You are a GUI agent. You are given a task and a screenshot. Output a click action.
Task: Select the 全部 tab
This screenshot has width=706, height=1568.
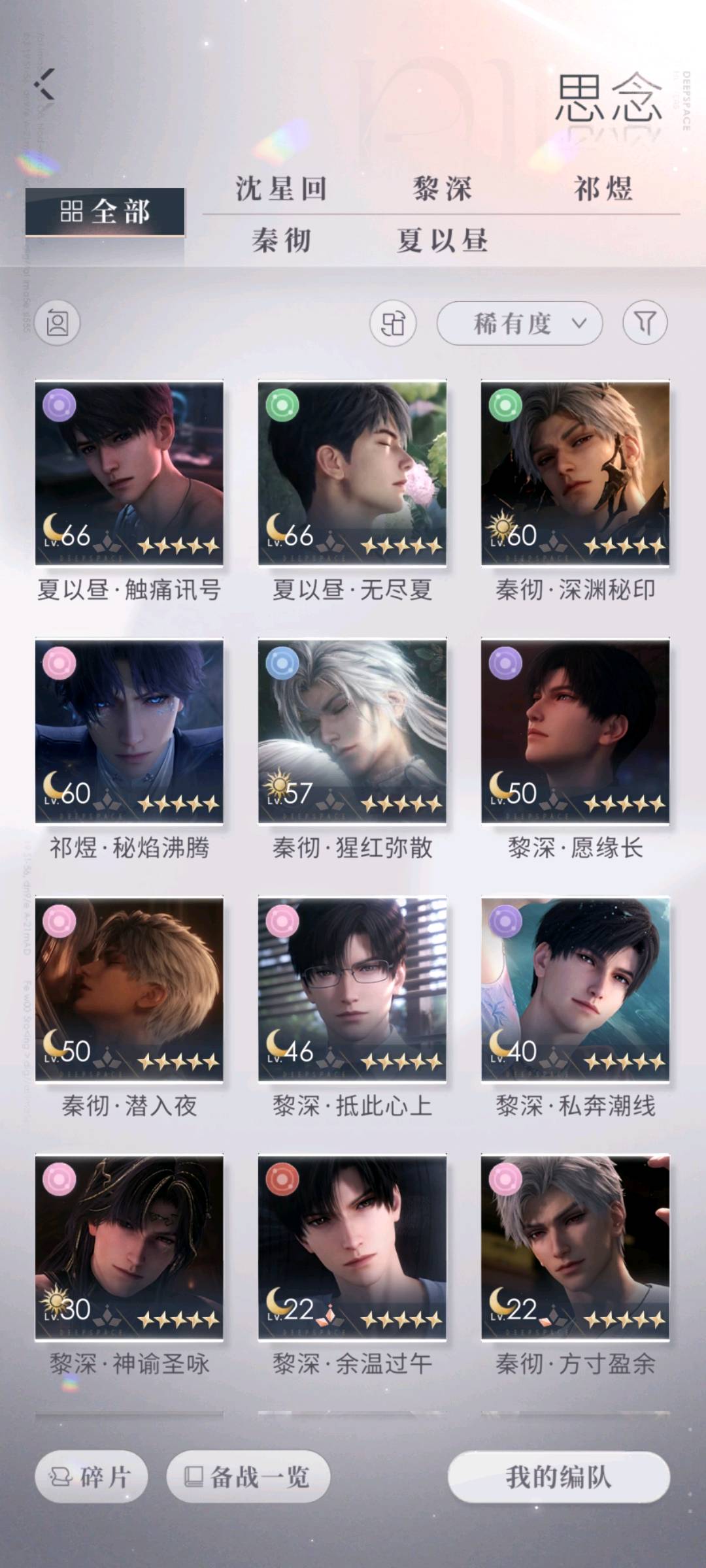[x=105, y=212]
